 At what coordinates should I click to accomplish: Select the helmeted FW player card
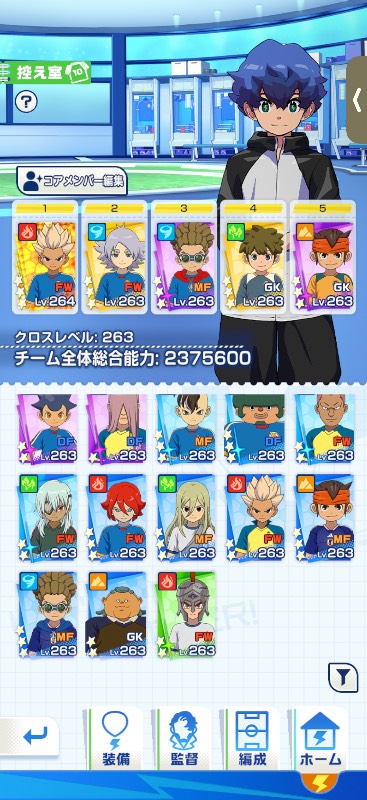186,614
